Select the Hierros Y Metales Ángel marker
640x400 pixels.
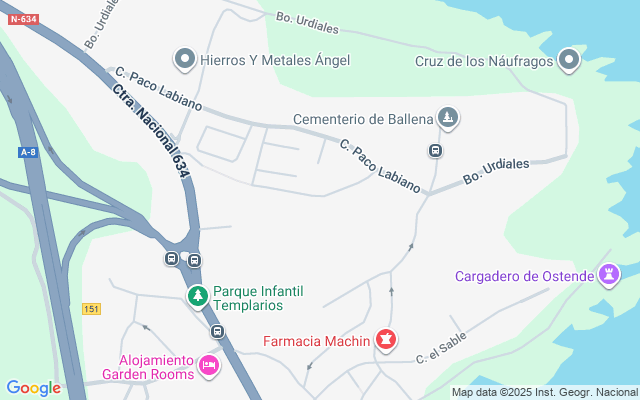coord(184,60)
